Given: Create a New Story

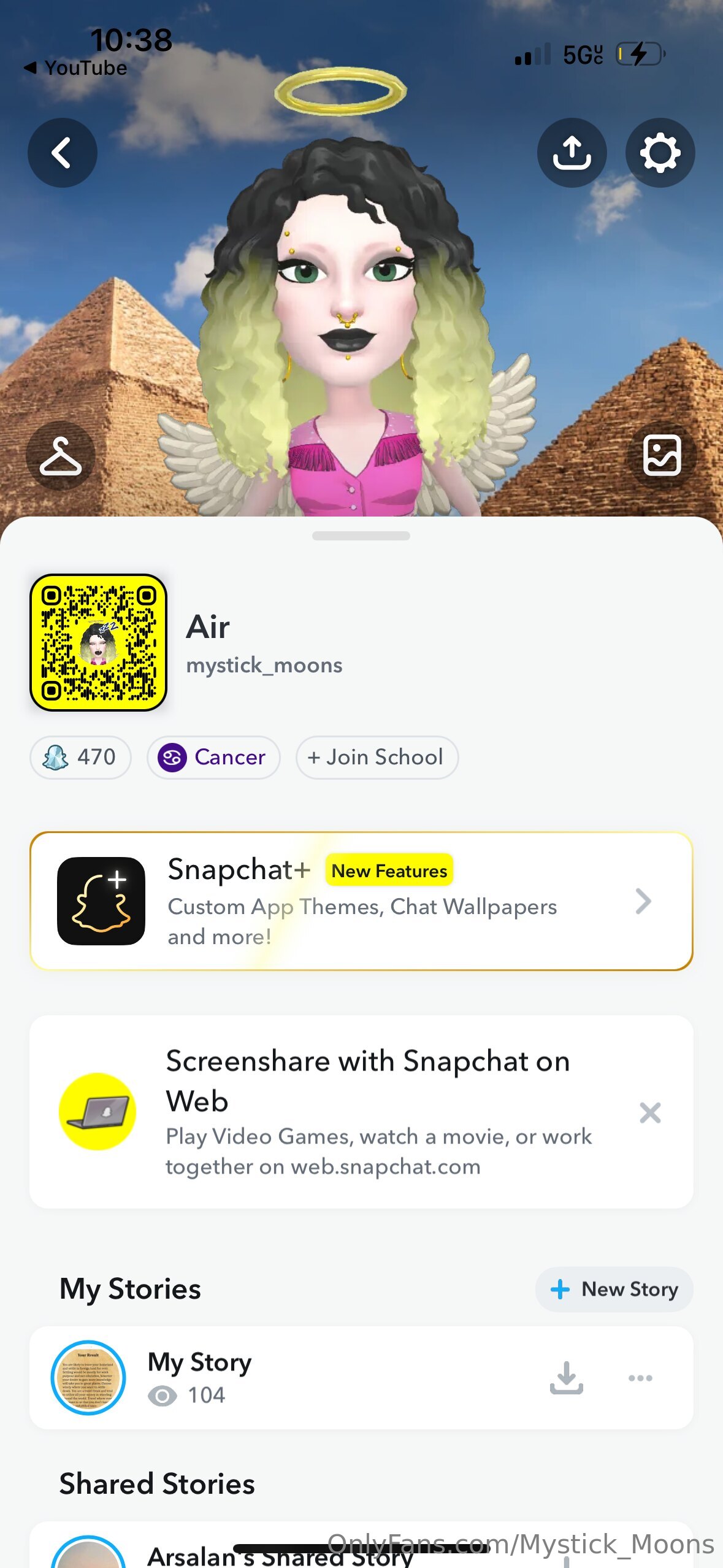Looking at the screenshot, I should 614,1289.
